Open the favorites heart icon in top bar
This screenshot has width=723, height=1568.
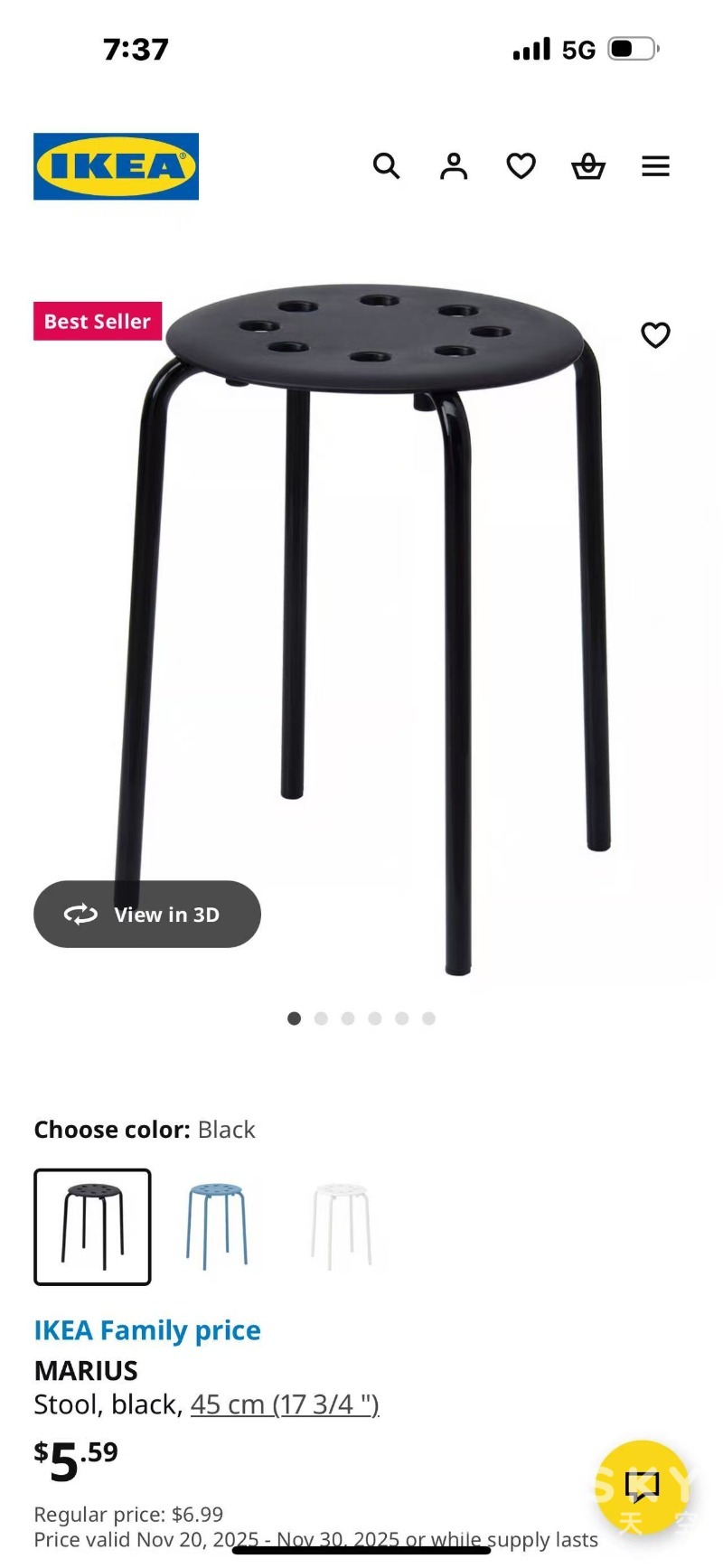point(521,166)
